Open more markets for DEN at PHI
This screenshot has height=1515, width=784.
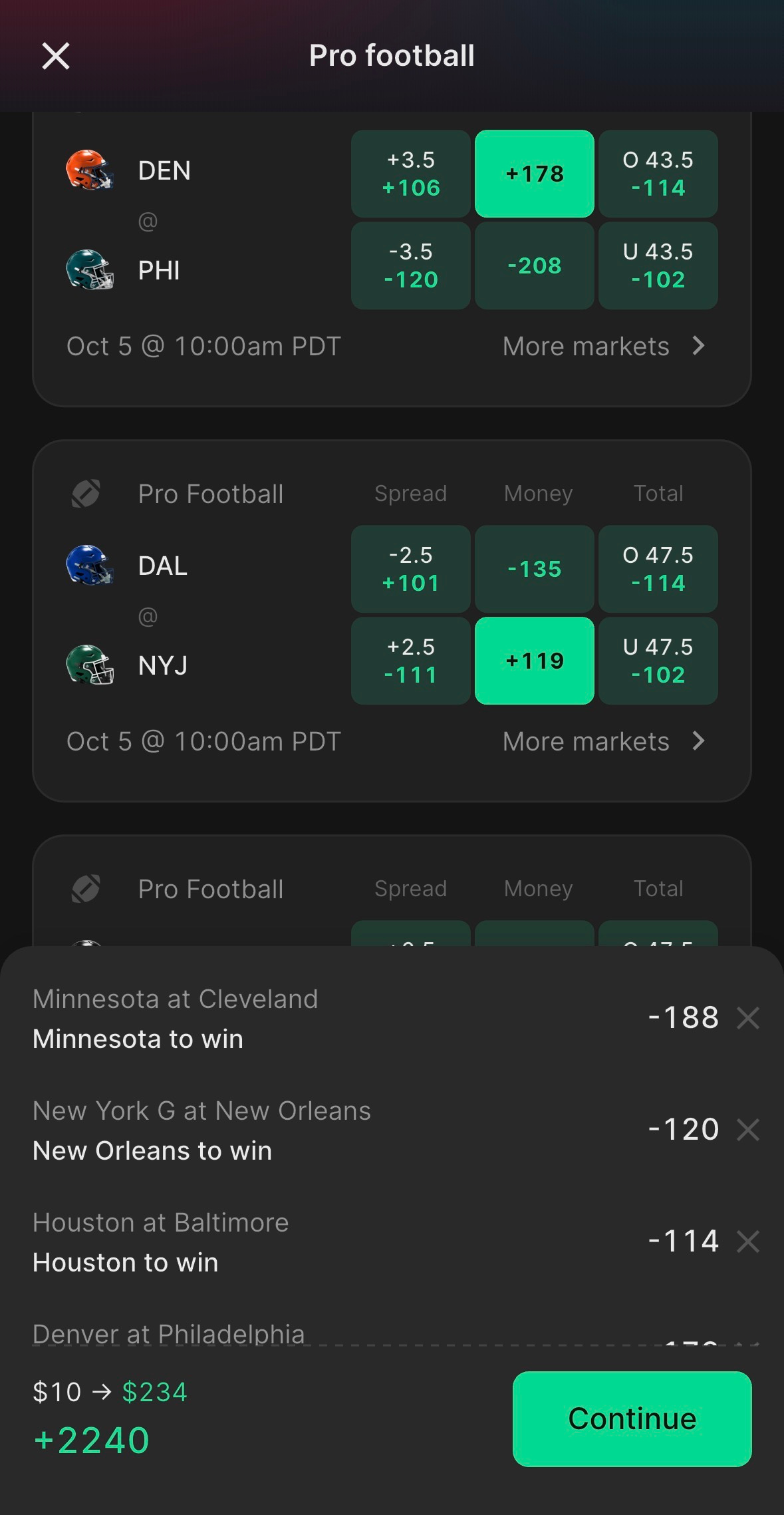tap(603, 347)
